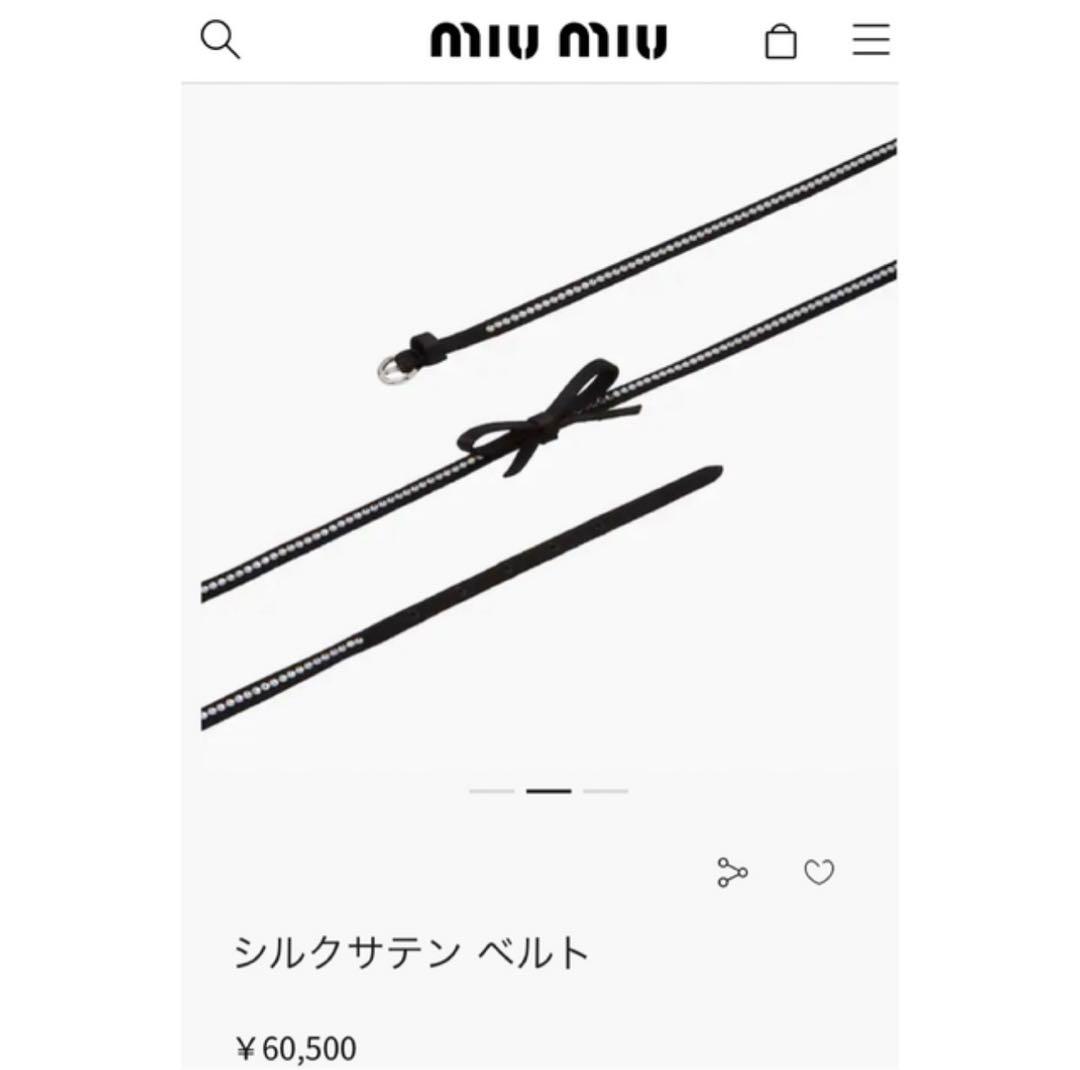Jump to the third product image dot

click(x=606, y=791)
